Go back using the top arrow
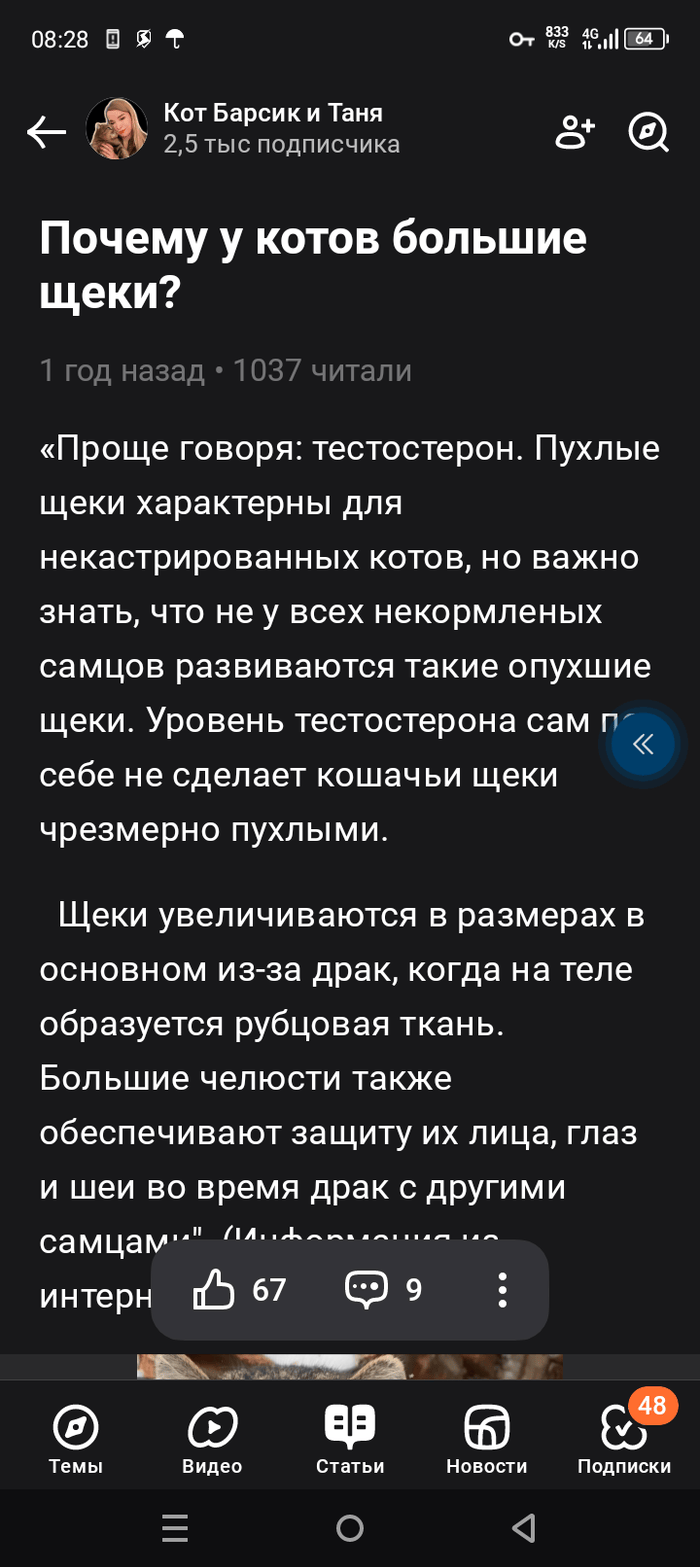The image size is (700, 1567). pos(46,131)
